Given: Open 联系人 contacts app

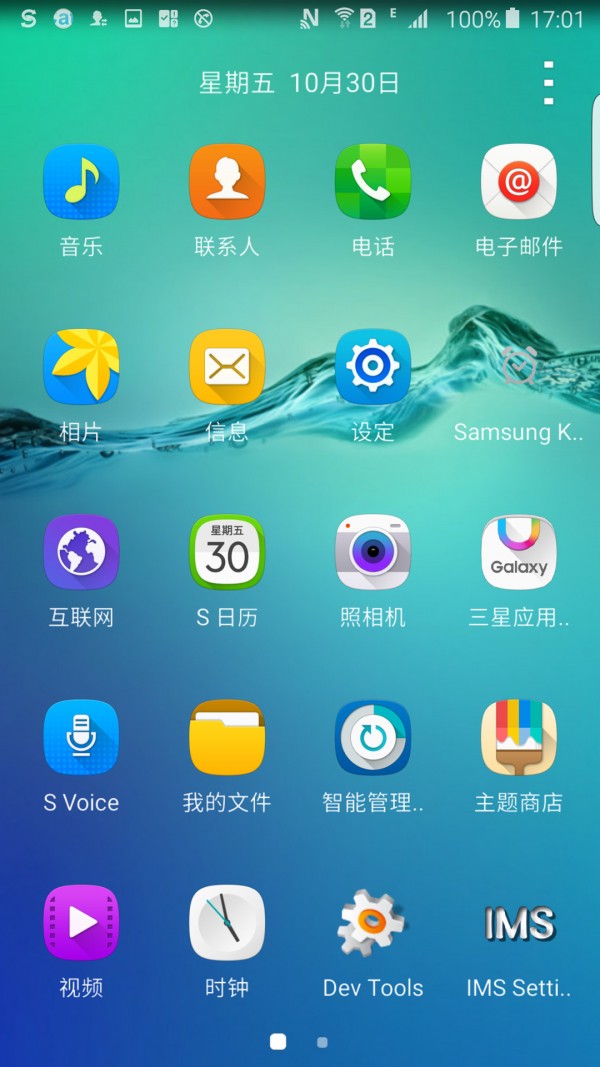Looking at the screenshot, I should tap(227, 182).
